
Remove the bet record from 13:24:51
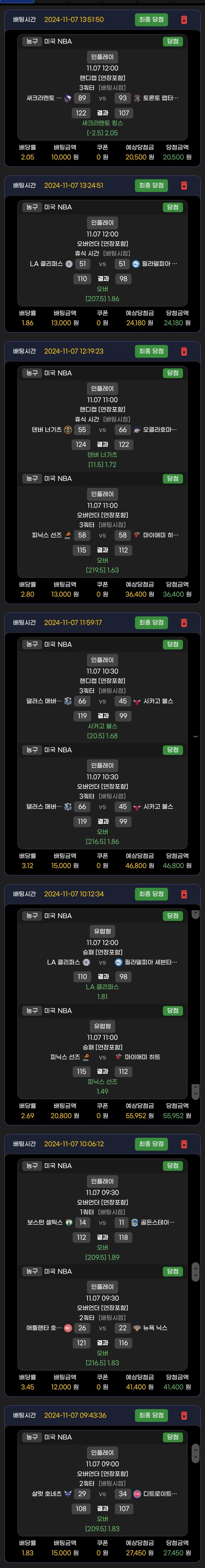click(x=184, y=186)
